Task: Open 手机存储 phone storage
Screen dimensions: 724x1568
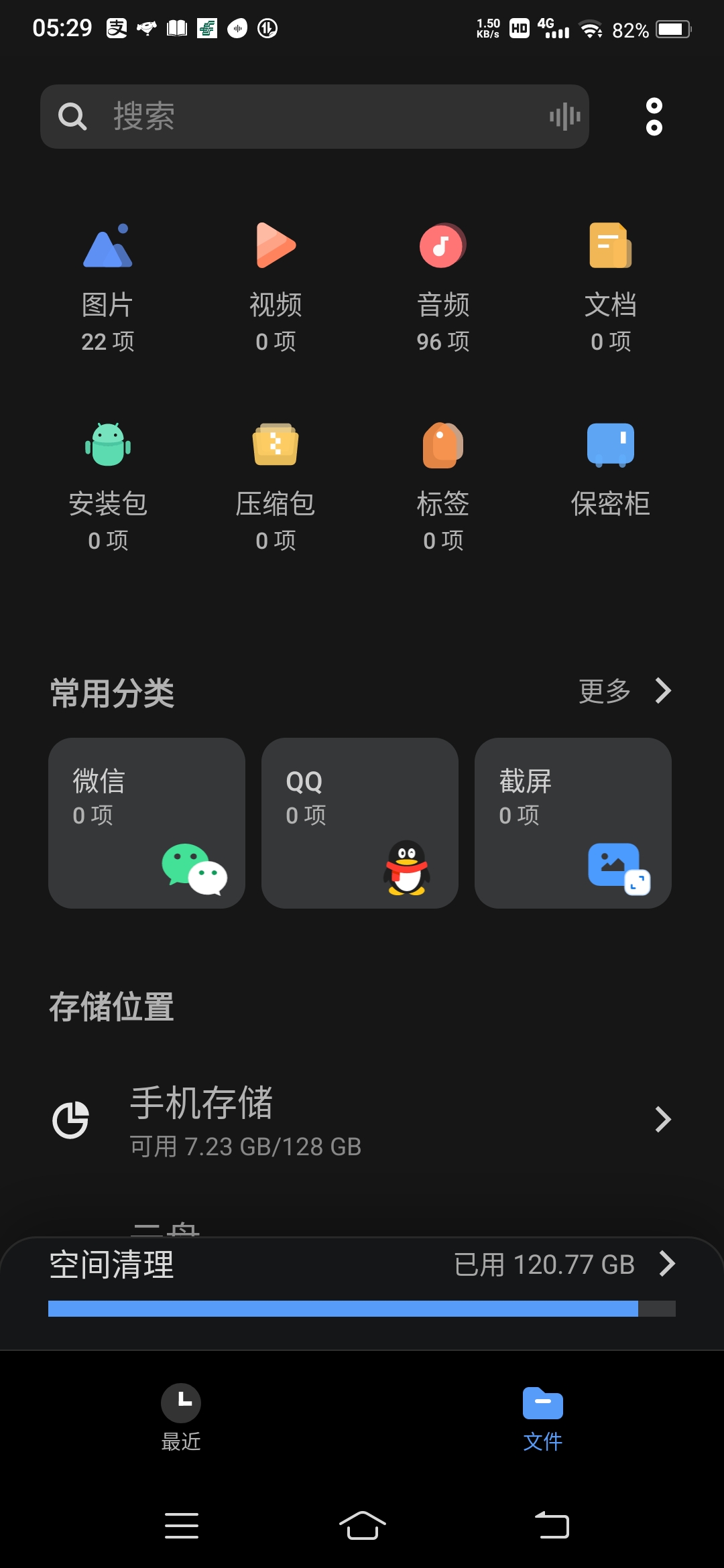Action: click(362, 1120)
